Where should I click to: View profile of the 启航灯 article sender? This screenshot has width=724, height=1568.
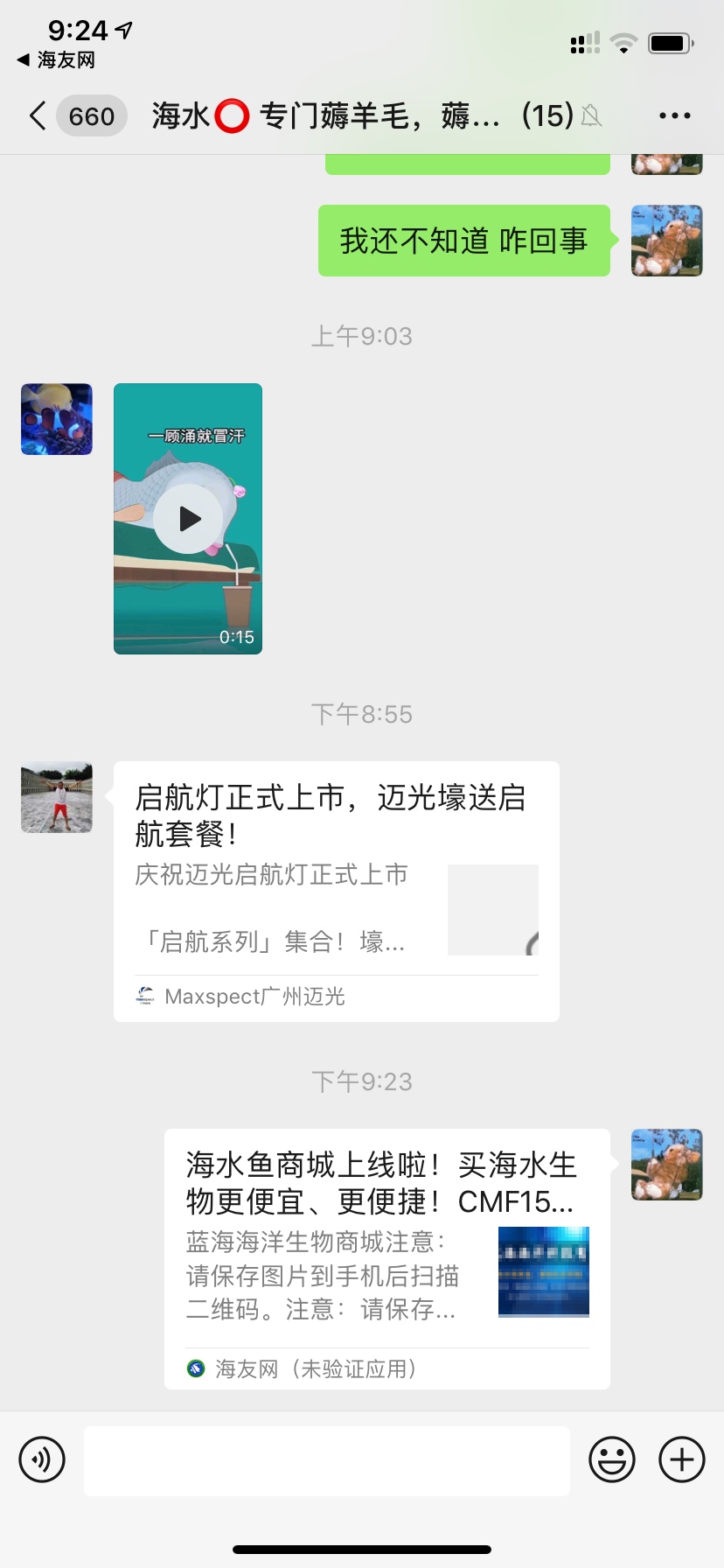point(57,797)
